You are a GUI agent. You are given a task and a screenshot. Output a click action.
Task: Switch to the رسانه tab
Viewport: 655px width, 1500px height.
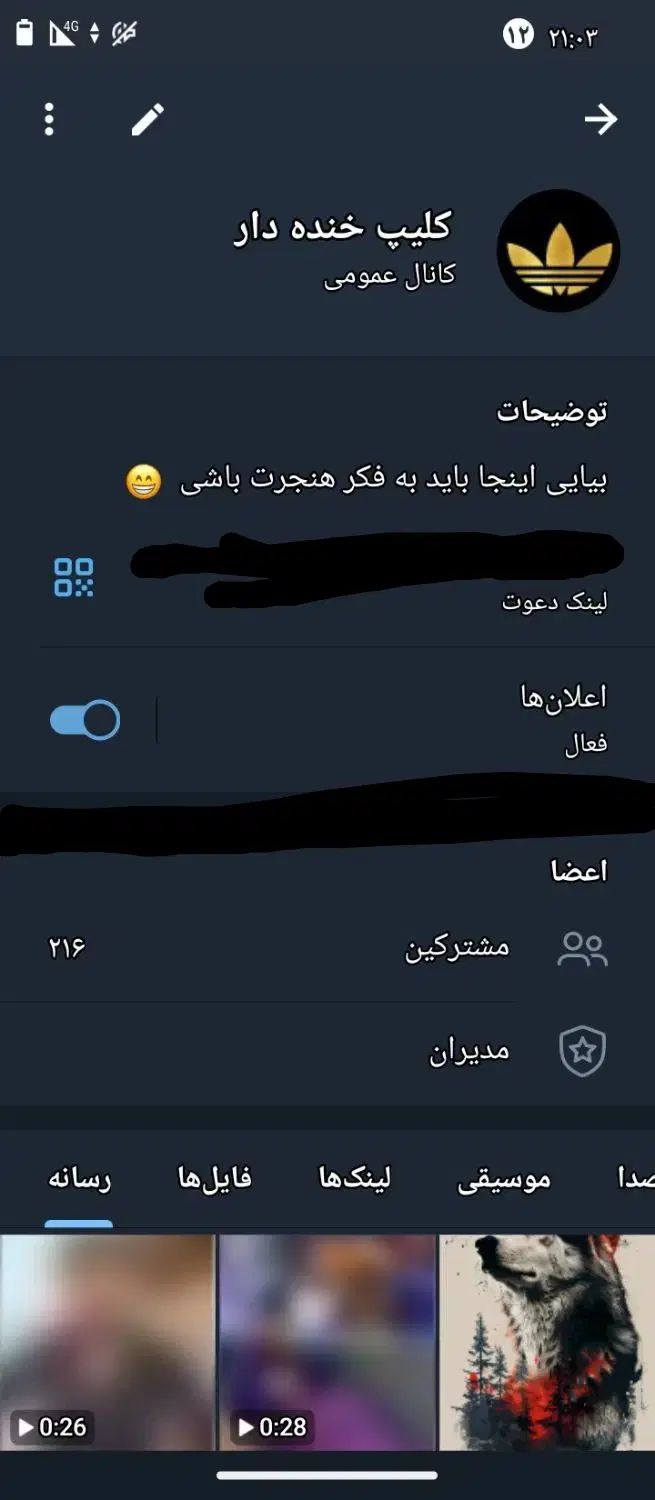click(x=80, y=1179)
